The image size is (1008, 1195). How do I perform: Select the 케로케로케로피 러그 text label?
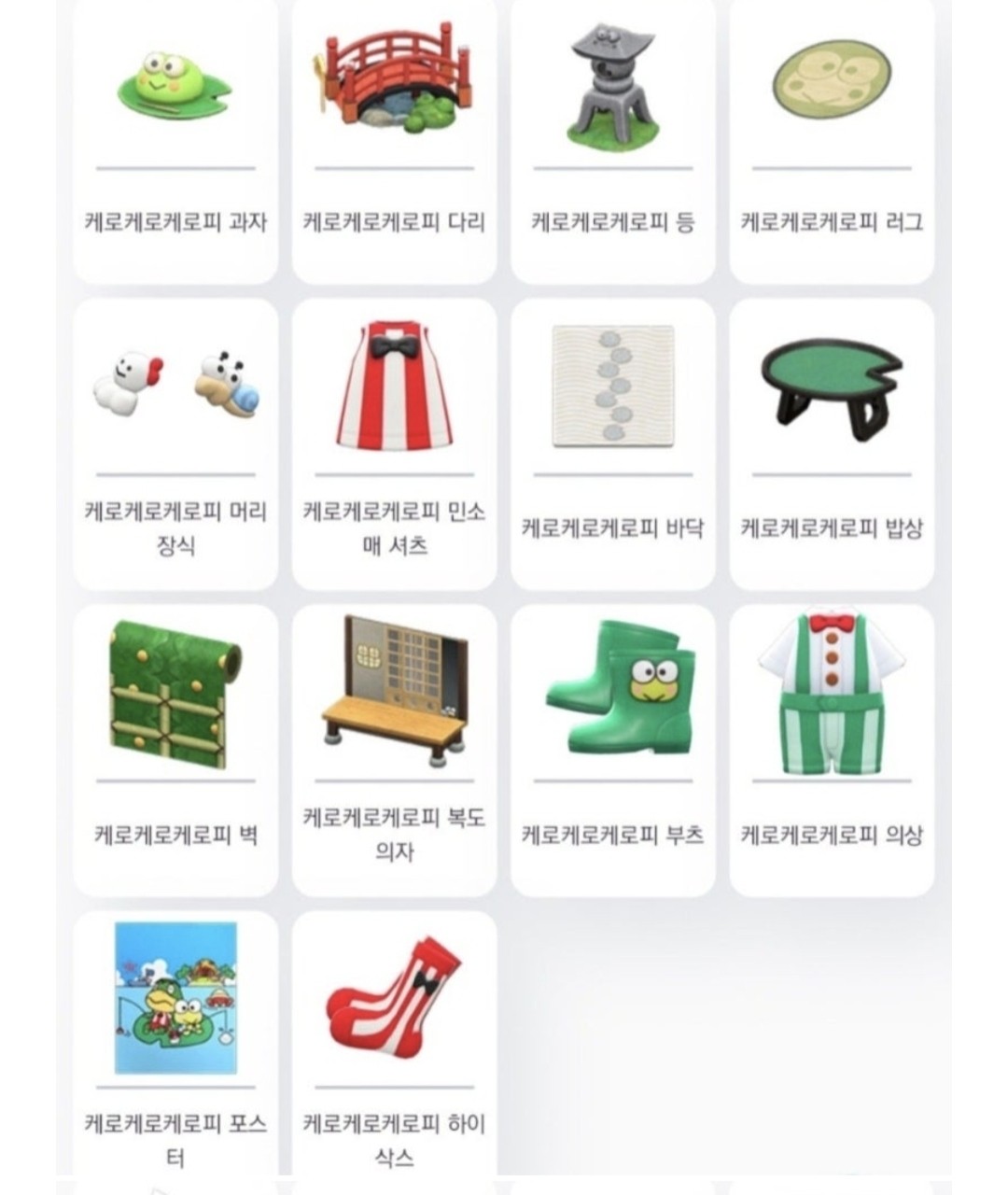(829, 218)
